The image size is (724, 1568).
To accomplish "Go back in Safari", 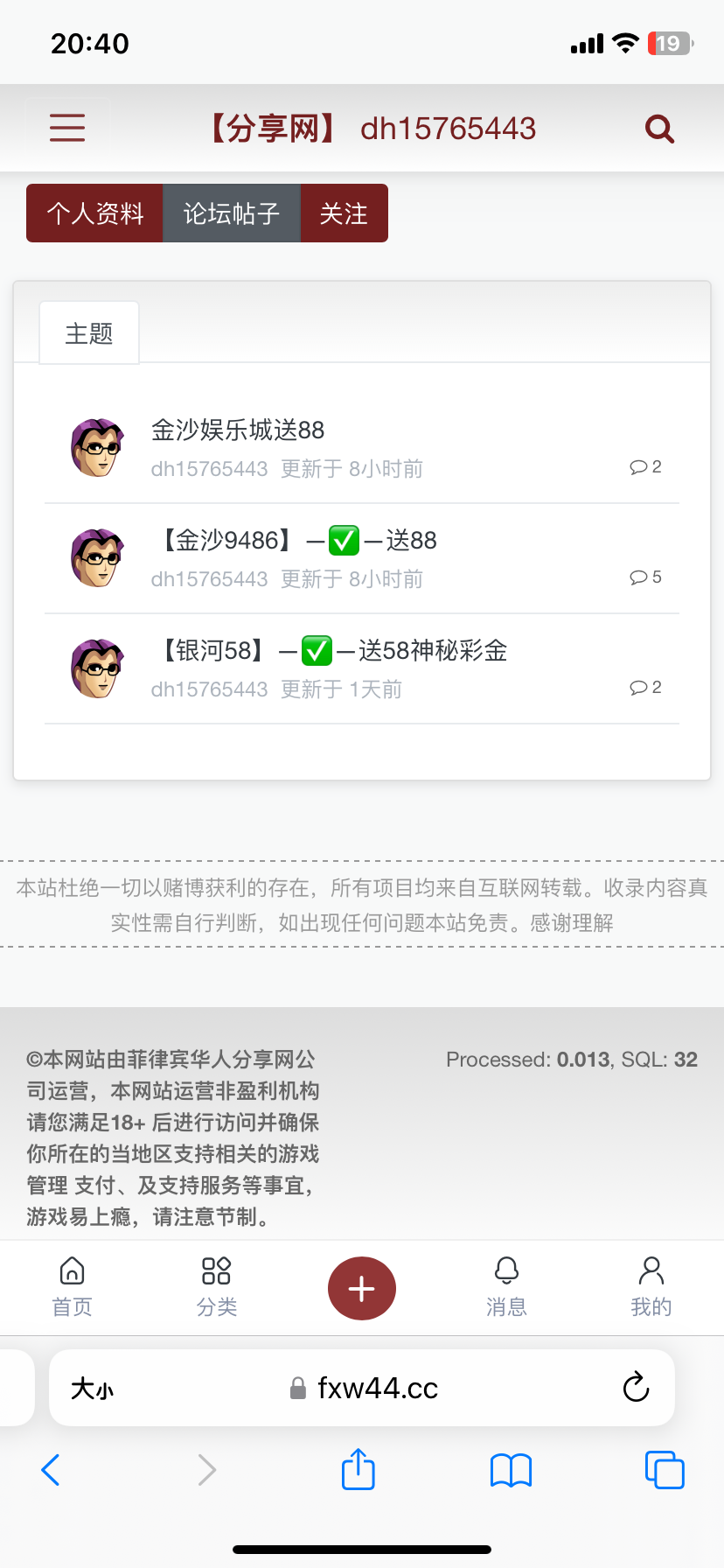I will tap(51, 1470).
